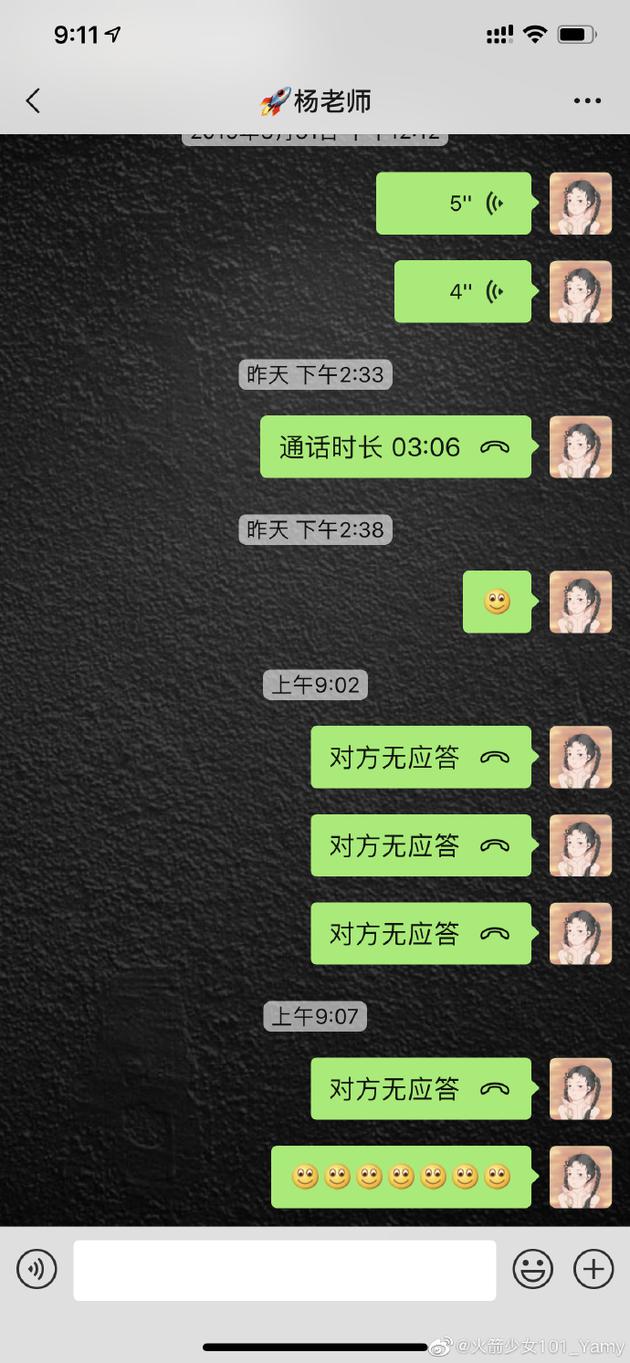Open the plus attachments menu
Image resolution: width=630 pixels, height=1363 pixels.
click(593, 1270)
